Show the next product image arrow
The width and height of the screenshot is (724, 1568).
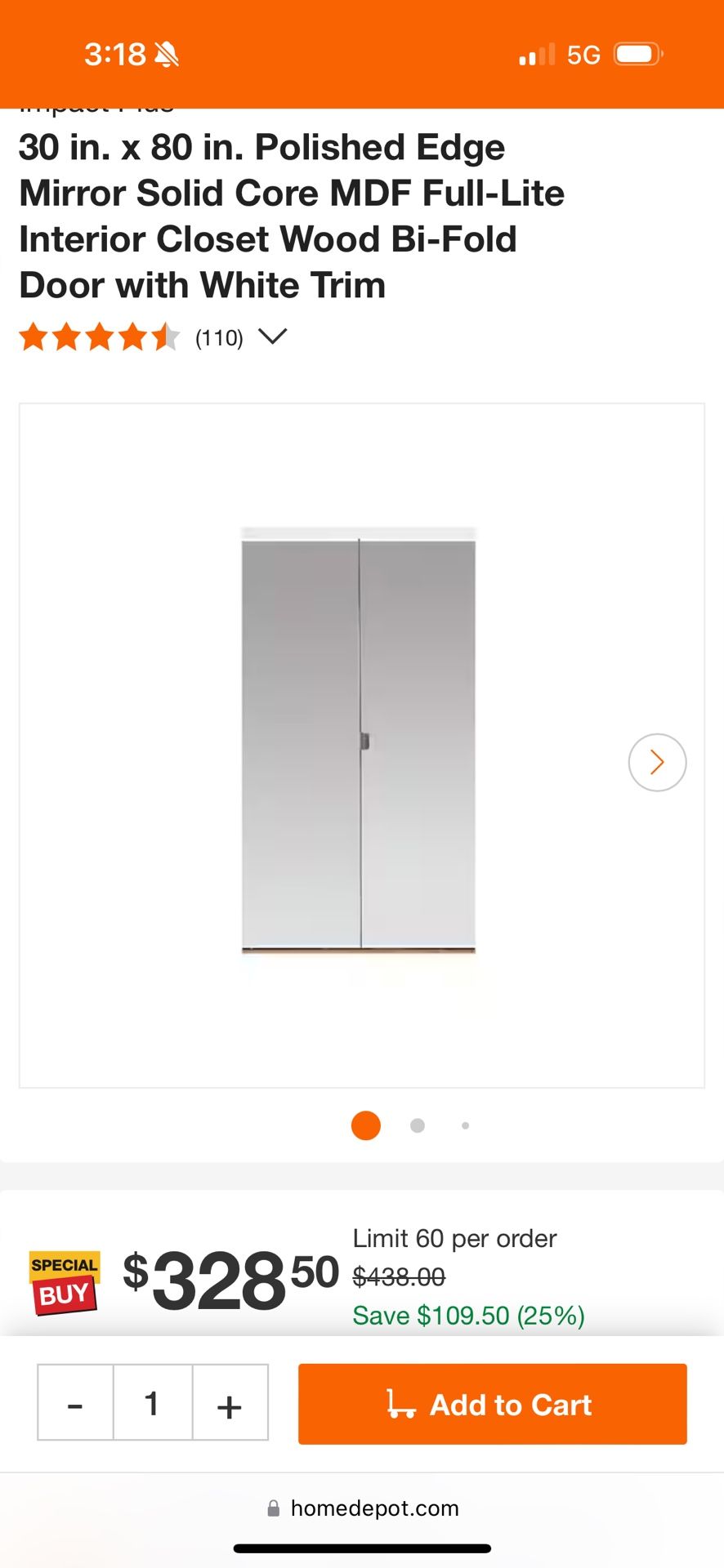click(x=656, y=762)
